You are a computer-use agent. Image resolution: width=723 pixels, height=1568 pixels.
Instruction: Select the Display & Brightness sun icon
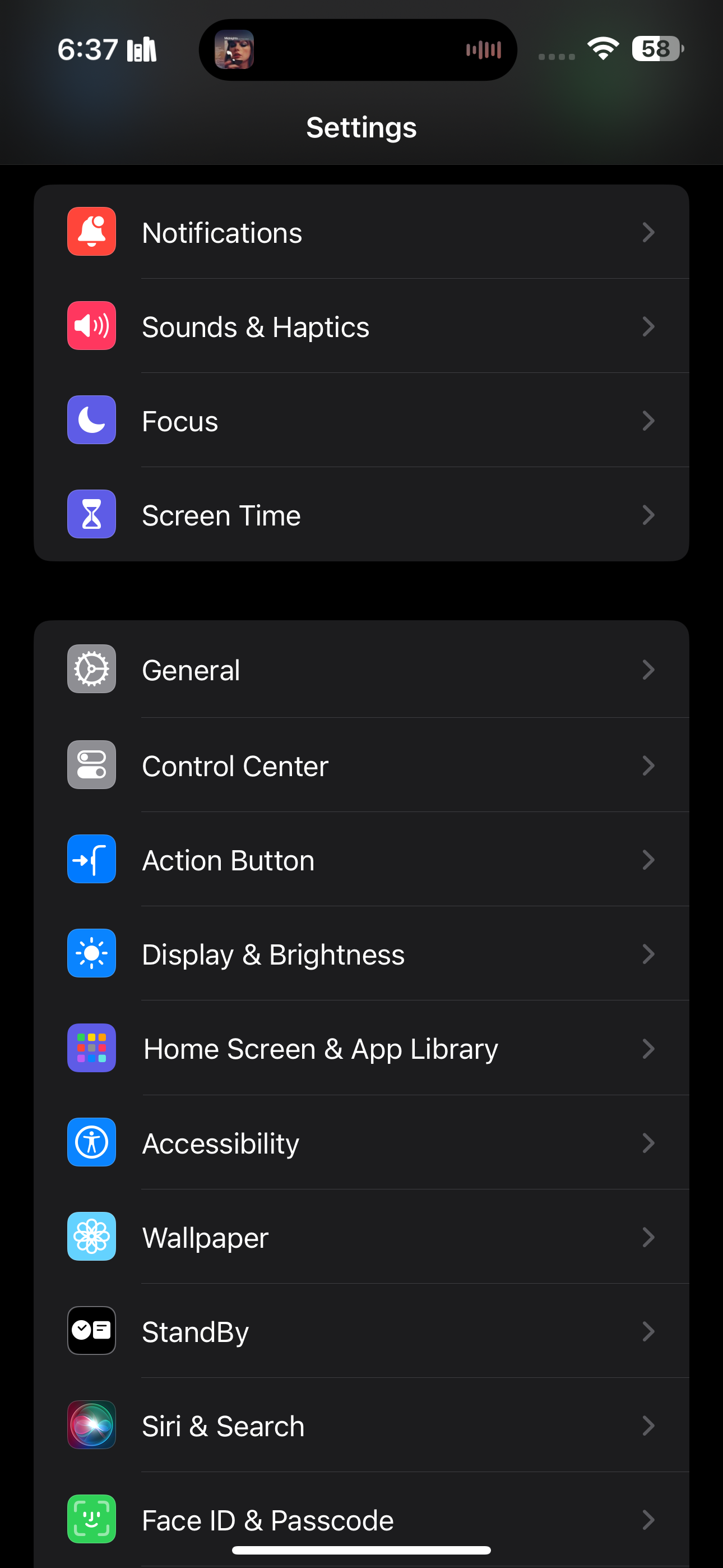tap(91, 954)
